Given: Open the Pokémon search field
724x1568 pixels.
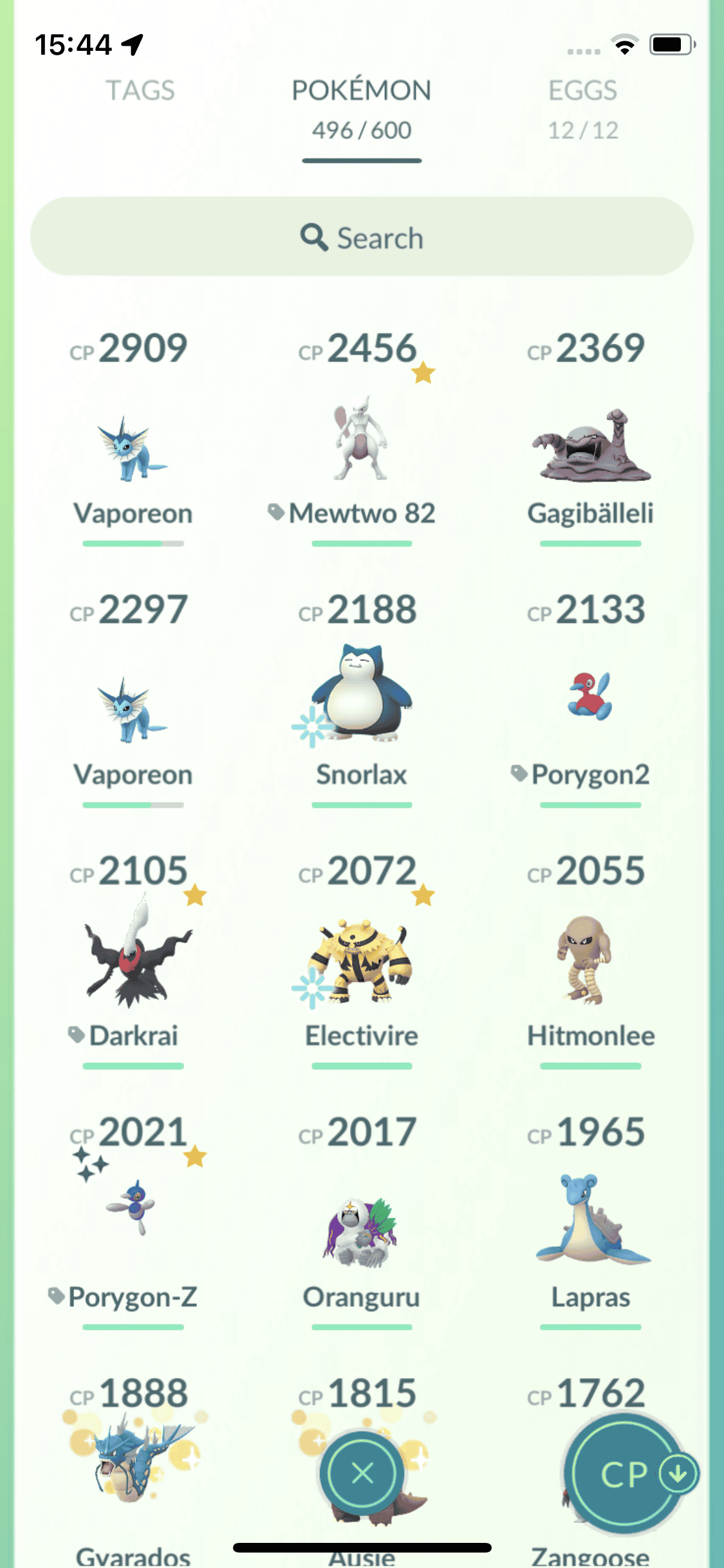Looking at the screenshot, I should click(x=361, y=237).
